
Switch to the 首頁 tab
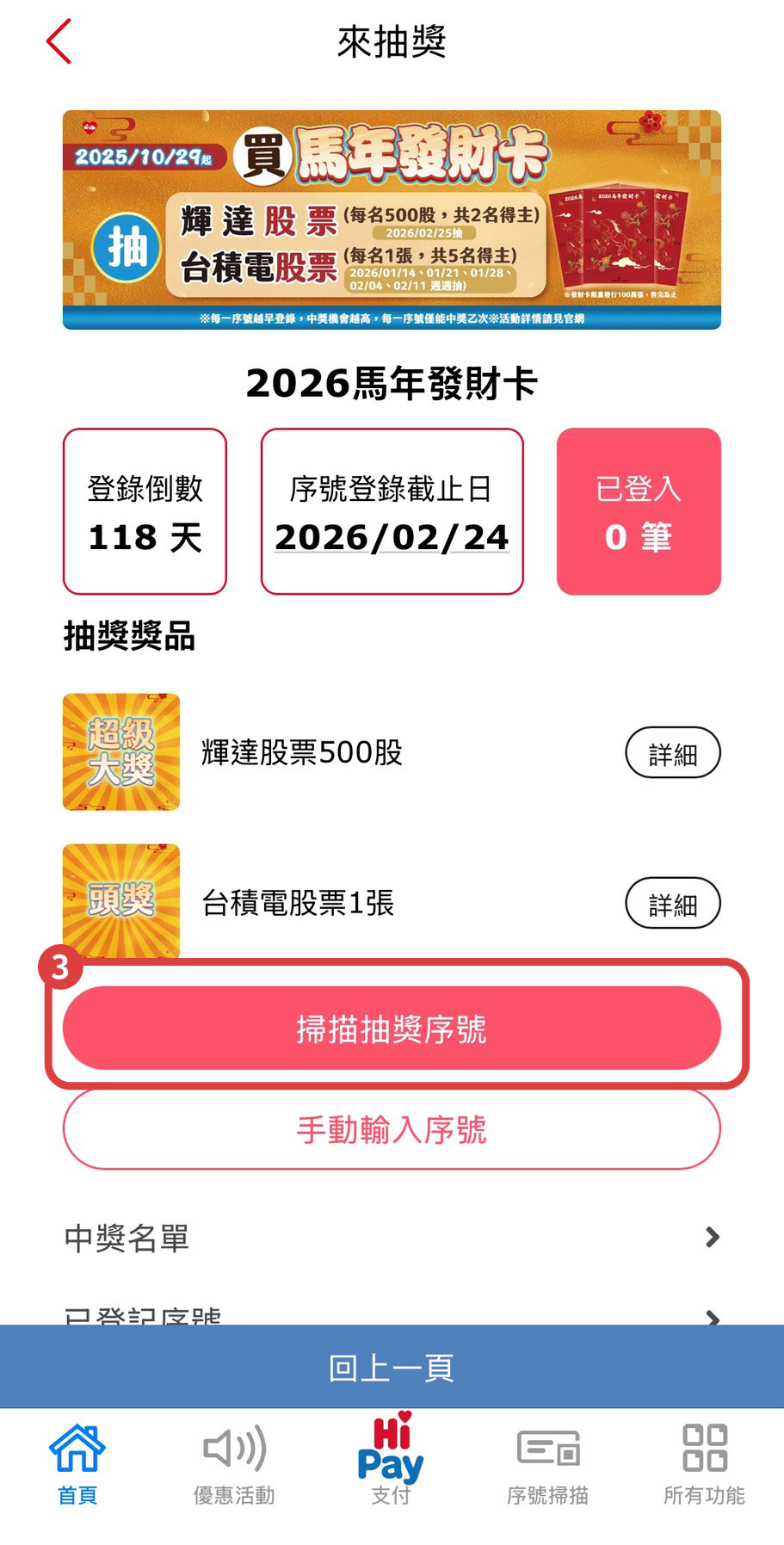point(77,1463)
